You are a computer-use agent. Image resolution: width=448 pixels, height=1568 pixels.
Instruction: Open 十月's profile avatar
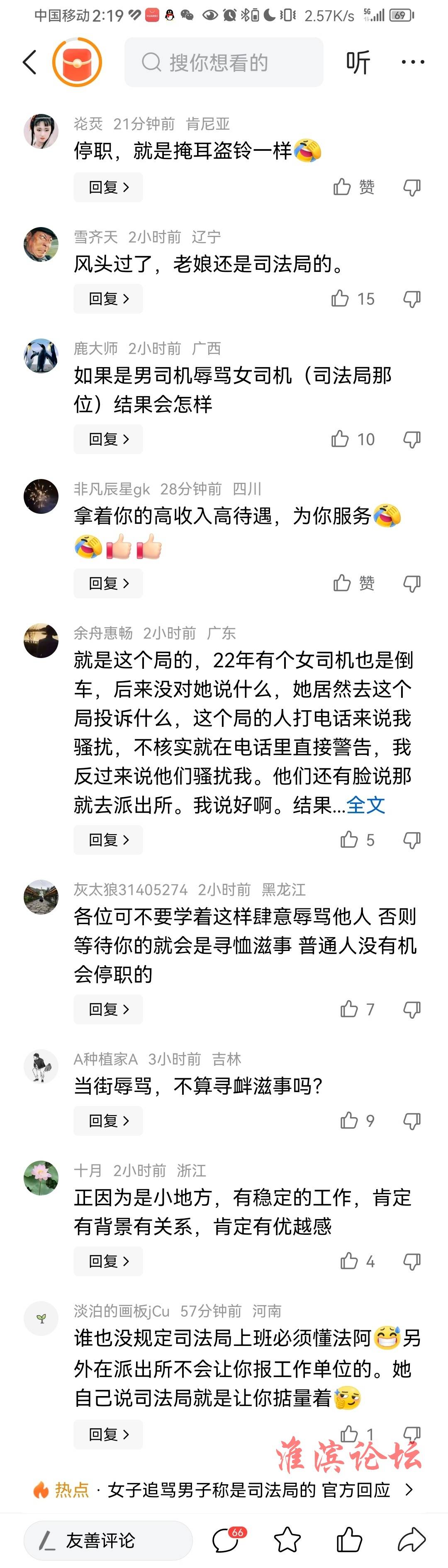[x=41, y=1178]
